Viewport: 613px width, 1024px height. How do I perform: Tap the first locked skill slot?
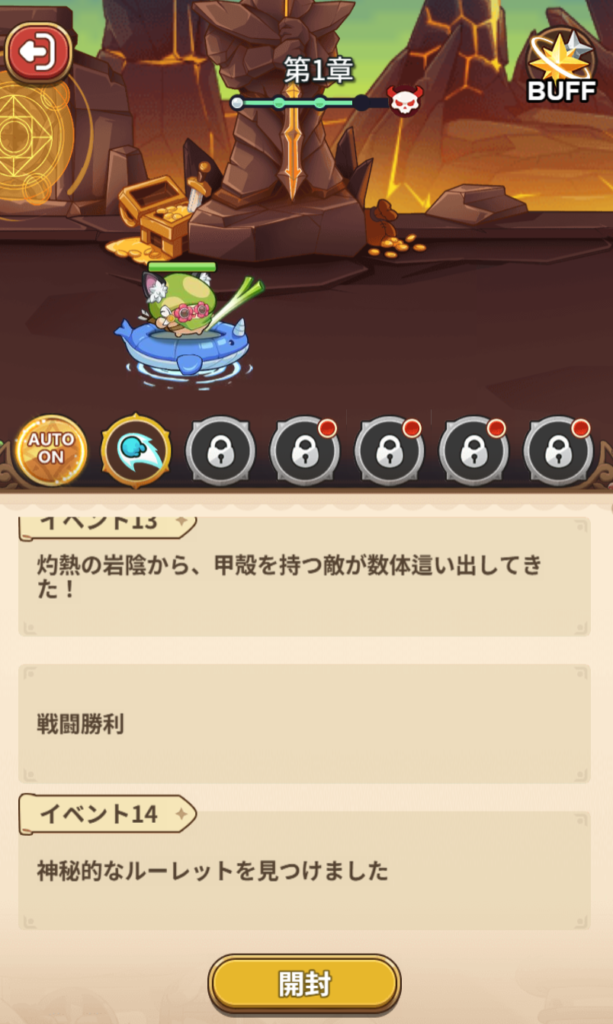click(220, 451)
